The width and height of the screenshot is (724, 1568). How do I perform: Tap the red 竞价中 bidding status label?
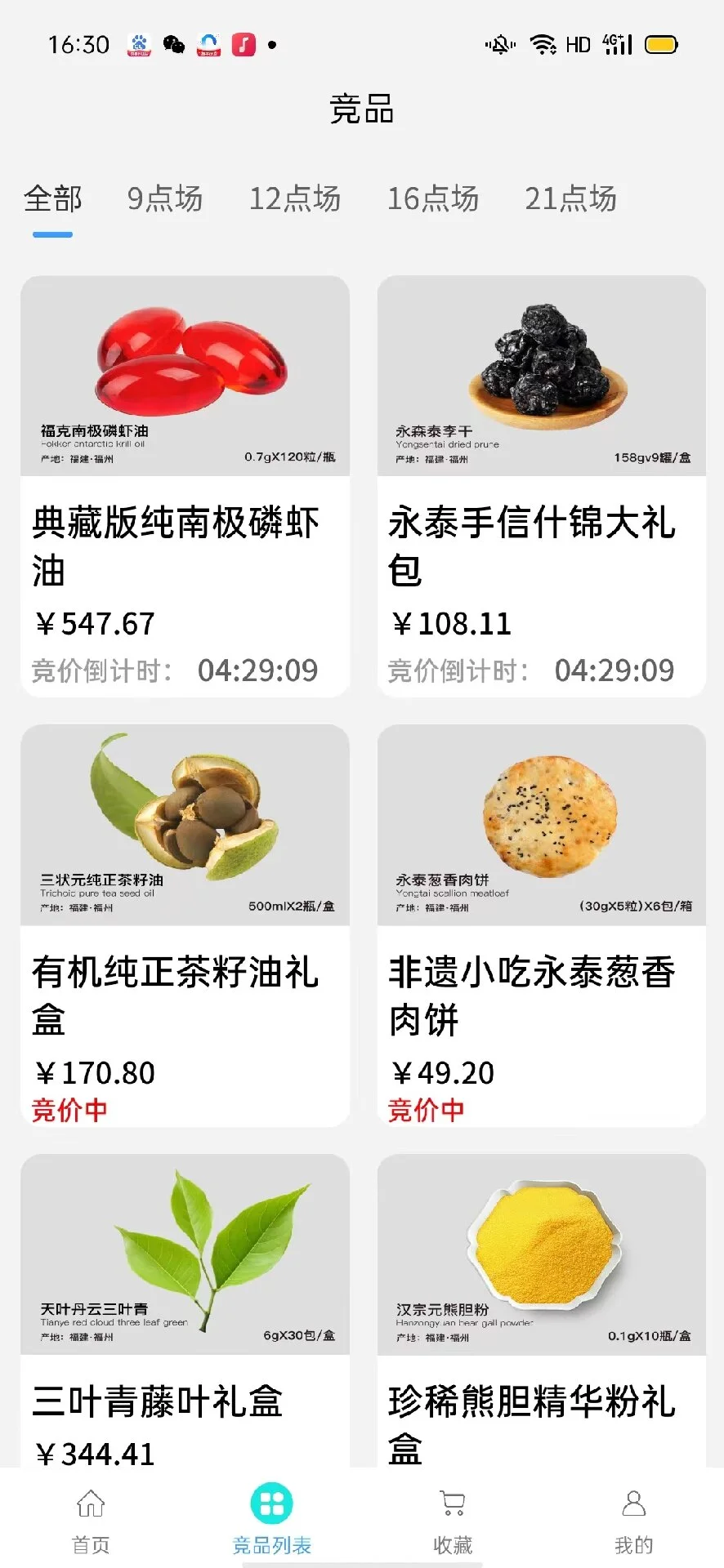(69, 1109)
